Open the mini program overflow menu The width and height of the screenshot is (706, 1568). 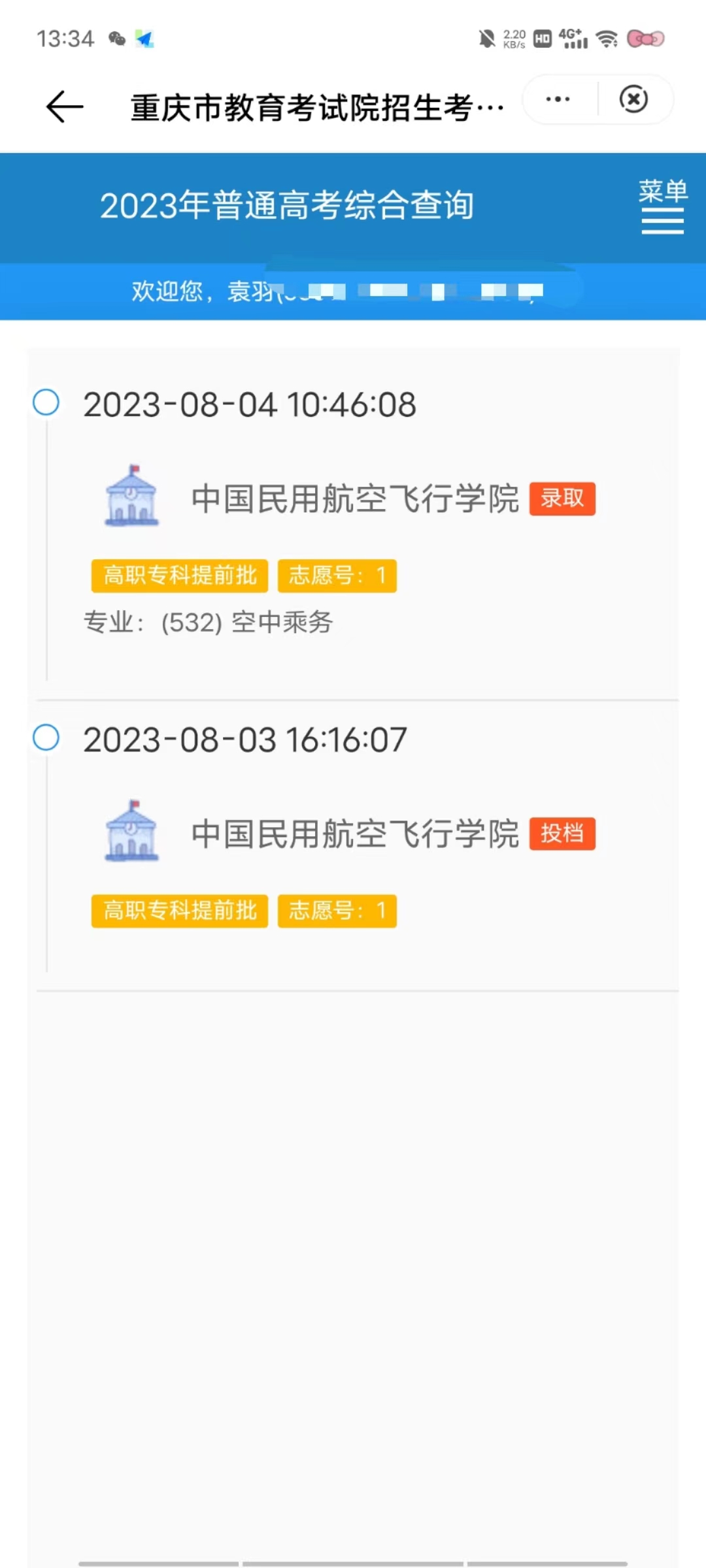(x=558, y=99)
